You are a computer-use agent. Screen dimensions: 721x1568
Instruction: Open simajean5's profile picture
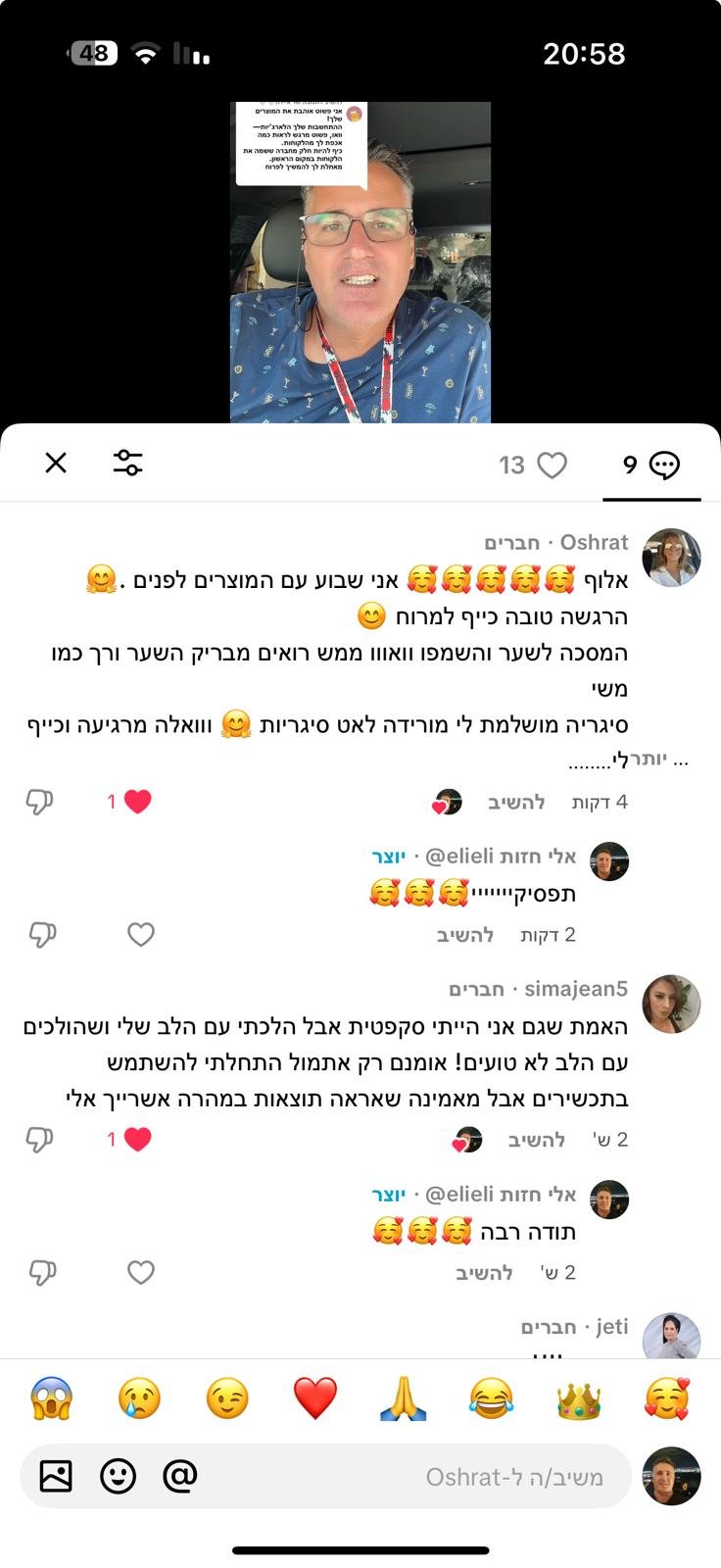671,1004
